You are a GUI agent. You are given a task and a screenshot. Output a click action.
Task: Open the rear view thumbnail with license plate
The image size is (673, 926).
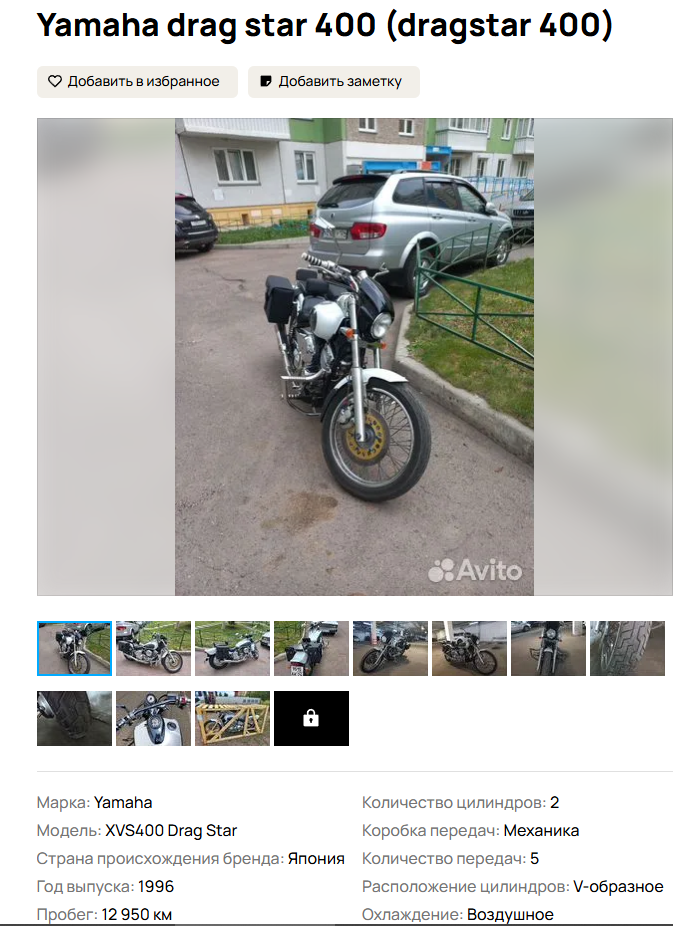coord(311,648)
